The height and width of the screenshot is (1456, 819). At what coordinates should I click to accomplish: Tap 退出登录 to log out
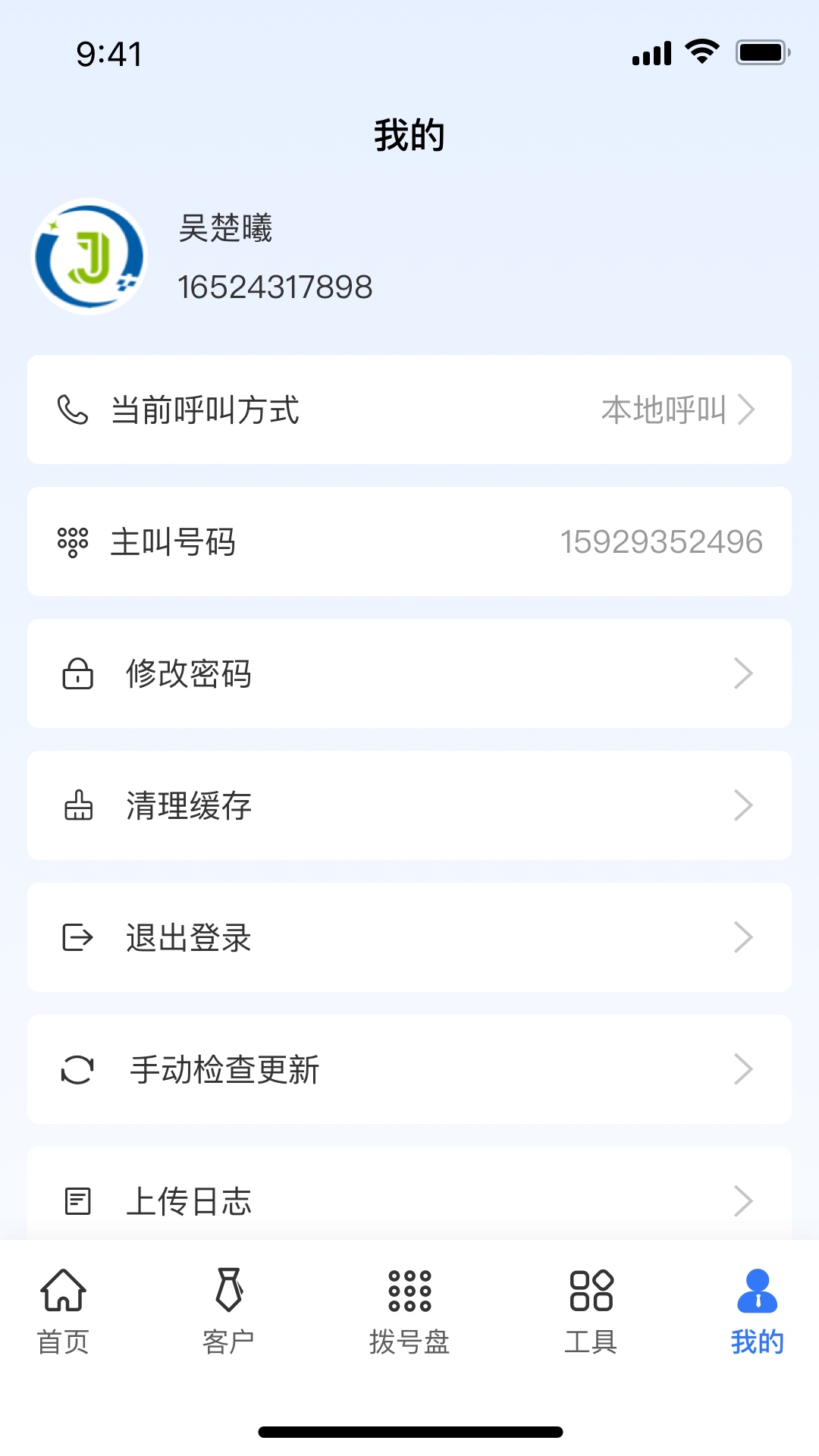pyautogui.click(x=409, y=938)
